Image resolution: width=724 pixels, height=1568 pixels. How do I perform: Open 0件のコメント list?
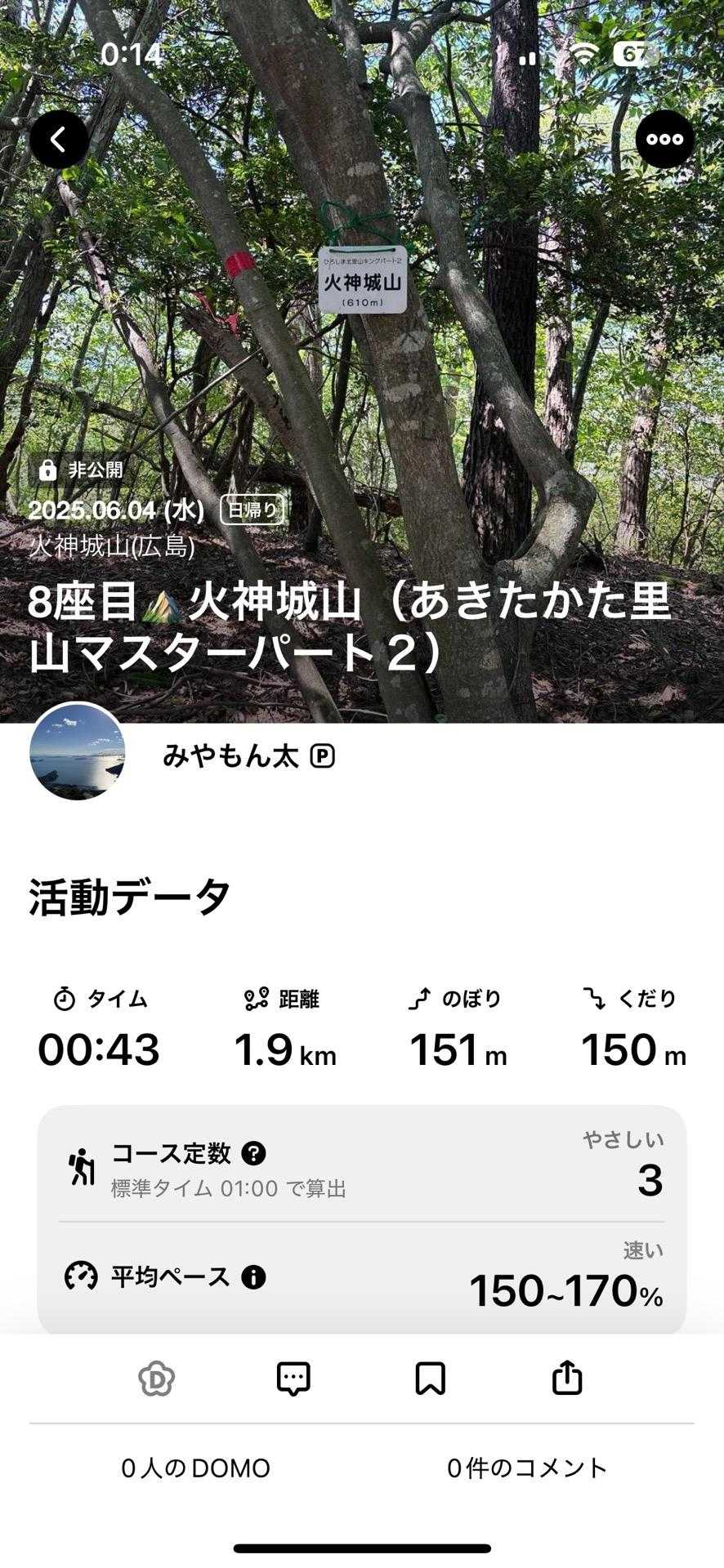(x=527, y=1468)
